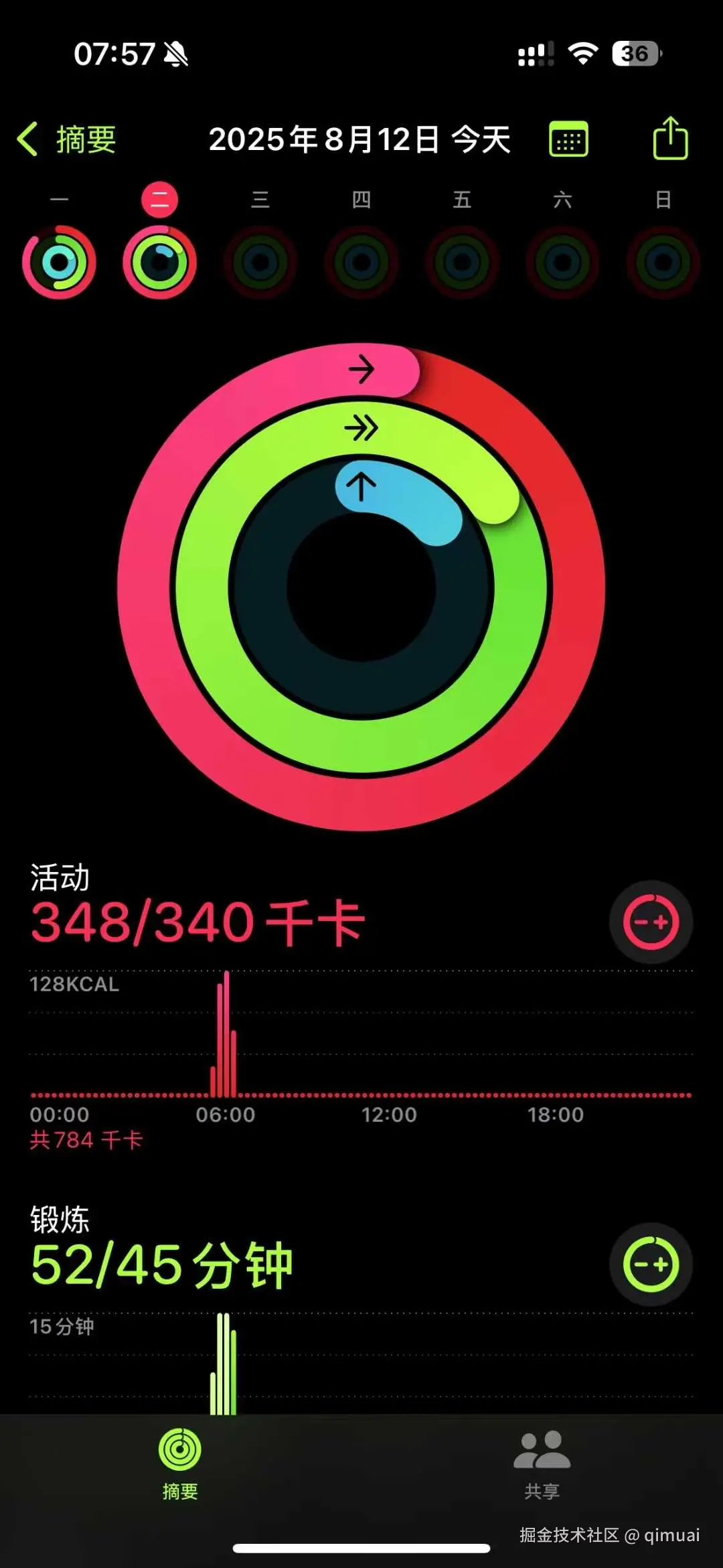Tap the exercise ring double arrow
This screenshot has height=1568, width=723.
click(x=361, y=427)
